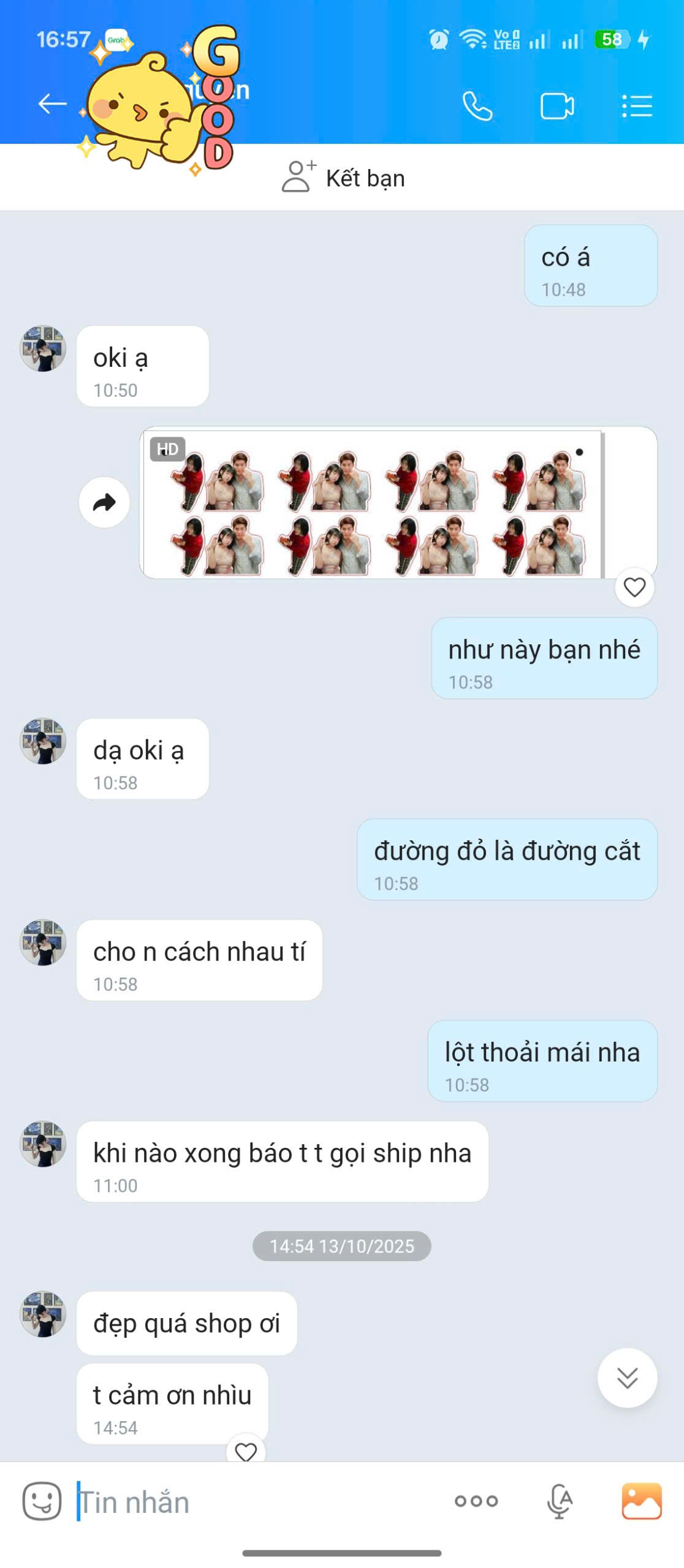Tap Kết bạn to add friend
This screenshot has height=1568, width=684.
point(343,178)
